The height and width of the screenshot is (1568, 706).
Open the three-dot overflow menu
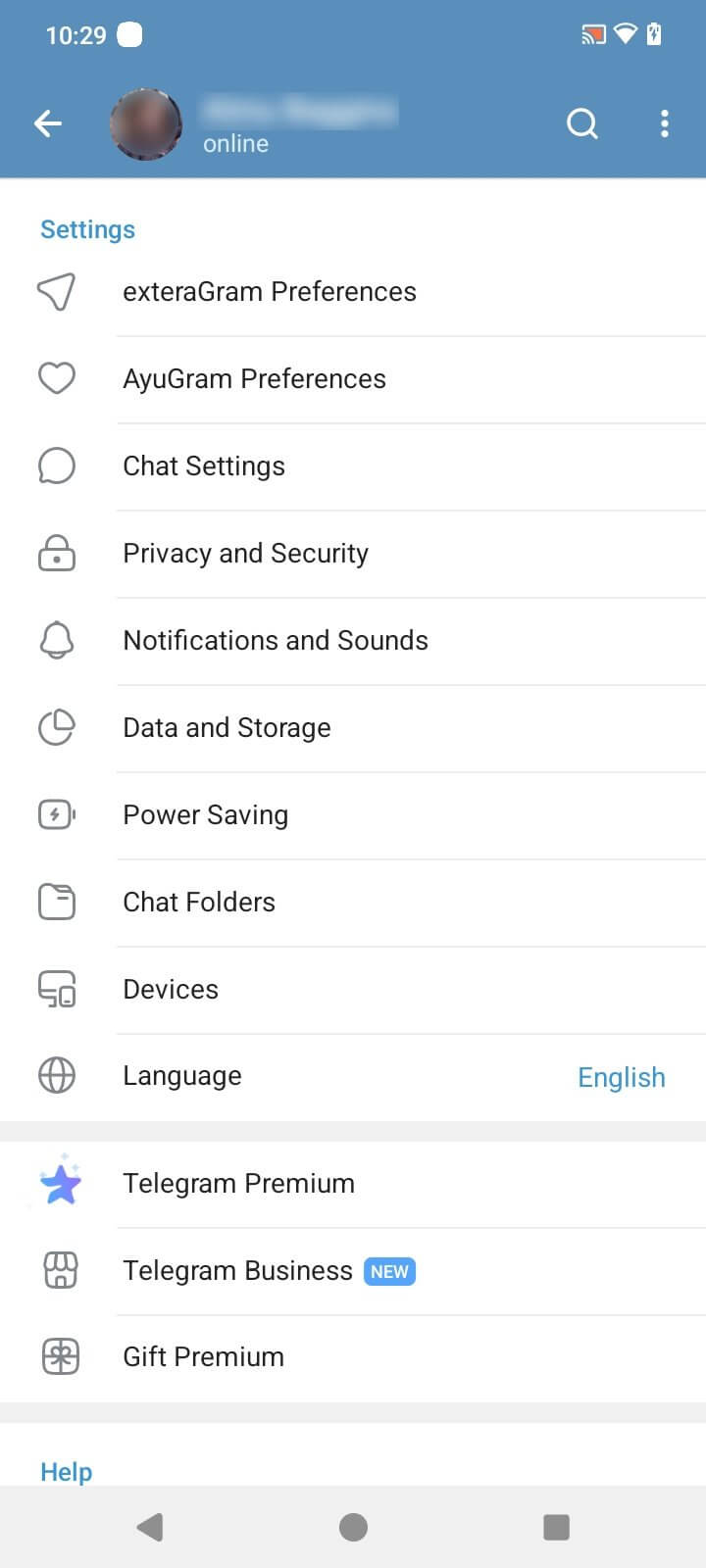click(x=665, y=123)
